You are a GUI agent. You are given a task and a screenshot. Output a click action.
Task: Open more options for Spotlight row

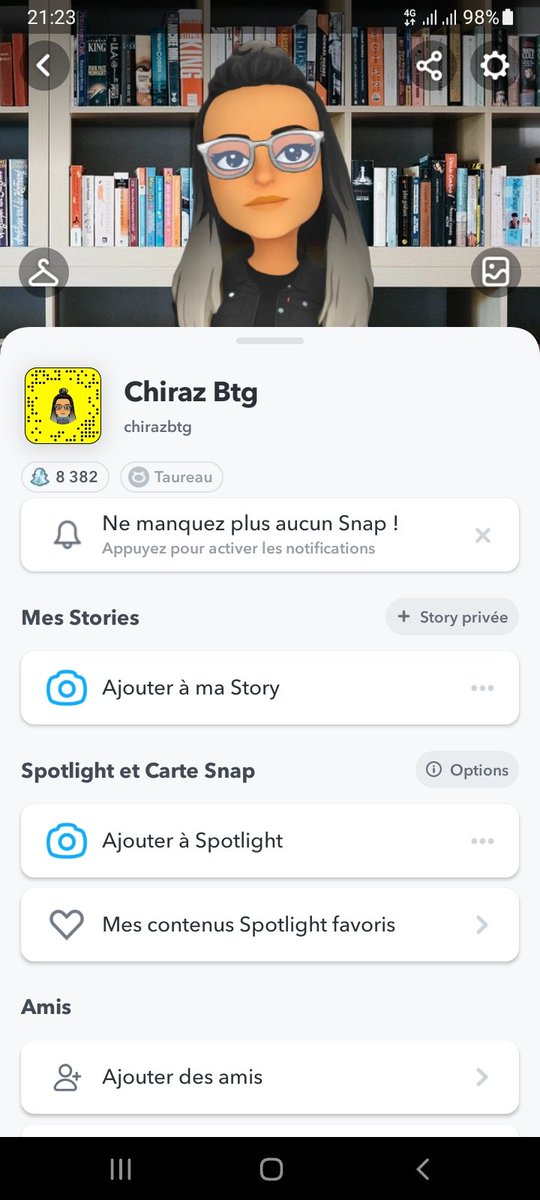click(483, 841)
